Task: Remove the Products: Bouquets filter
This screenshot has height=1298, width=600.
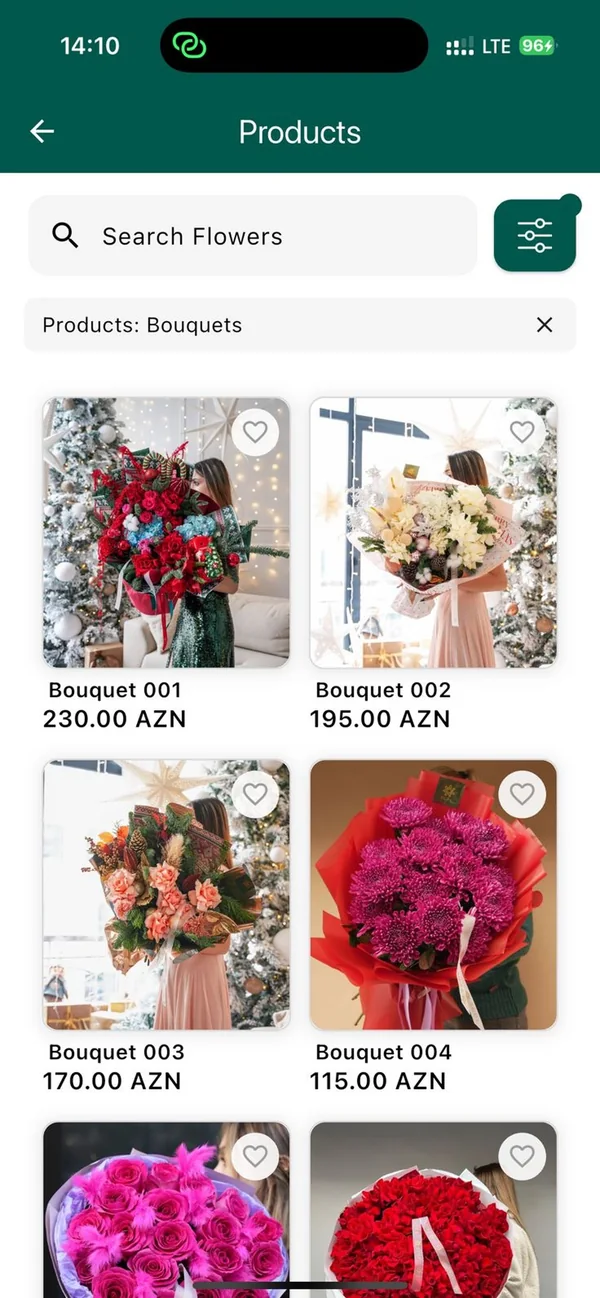Action: pos(544,324)
